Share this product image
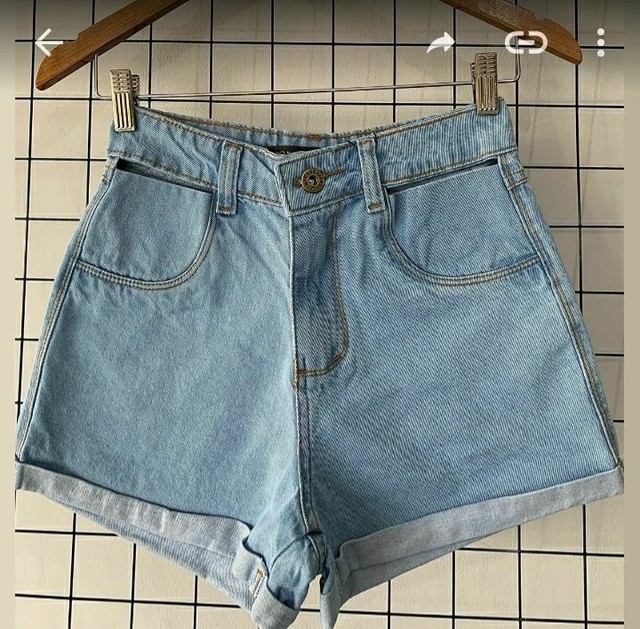The height and width of the screenshot is (629, 640). click(441, 42)
